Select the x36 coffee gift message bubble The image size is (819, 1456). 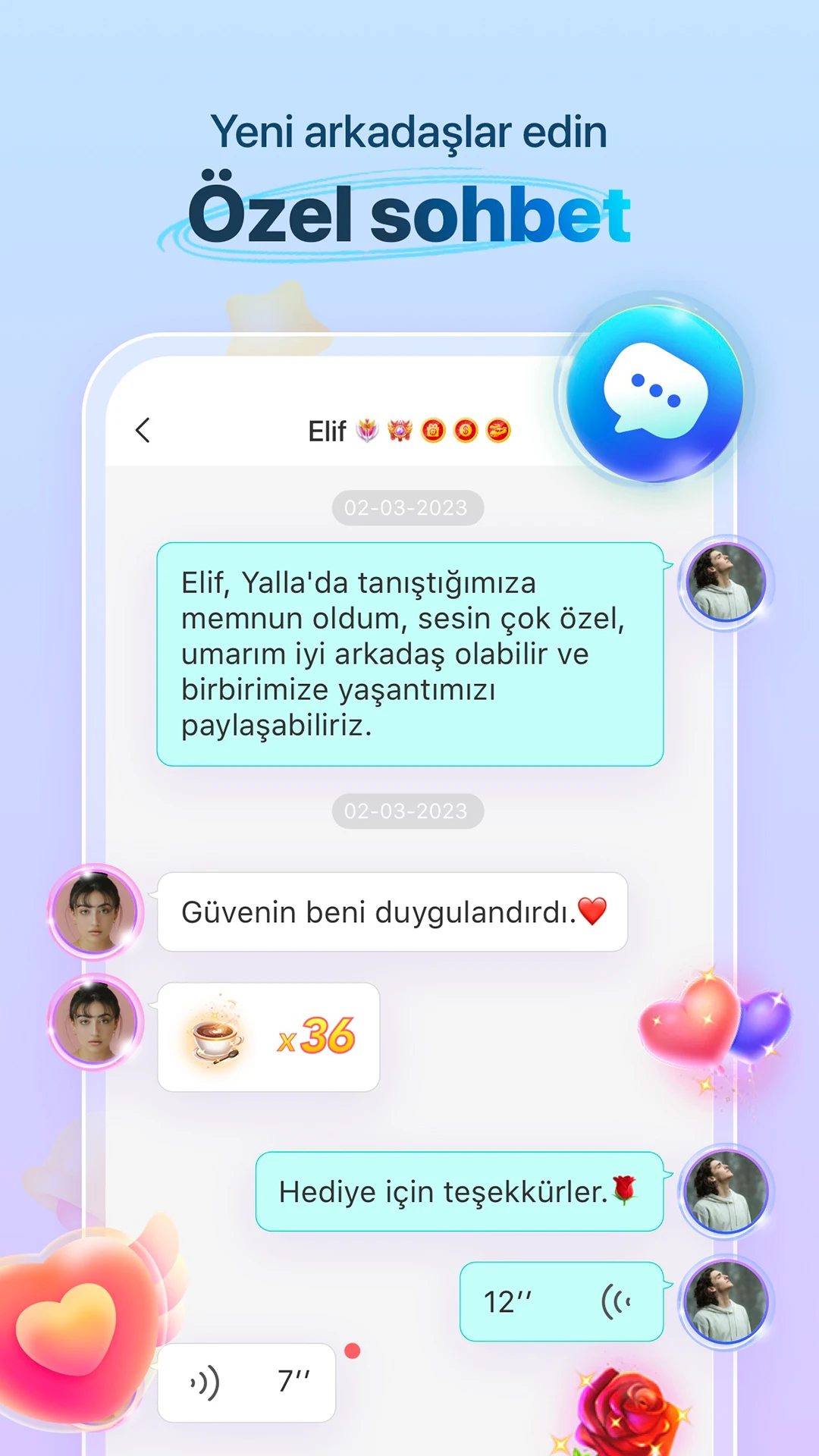[267, 1037]
